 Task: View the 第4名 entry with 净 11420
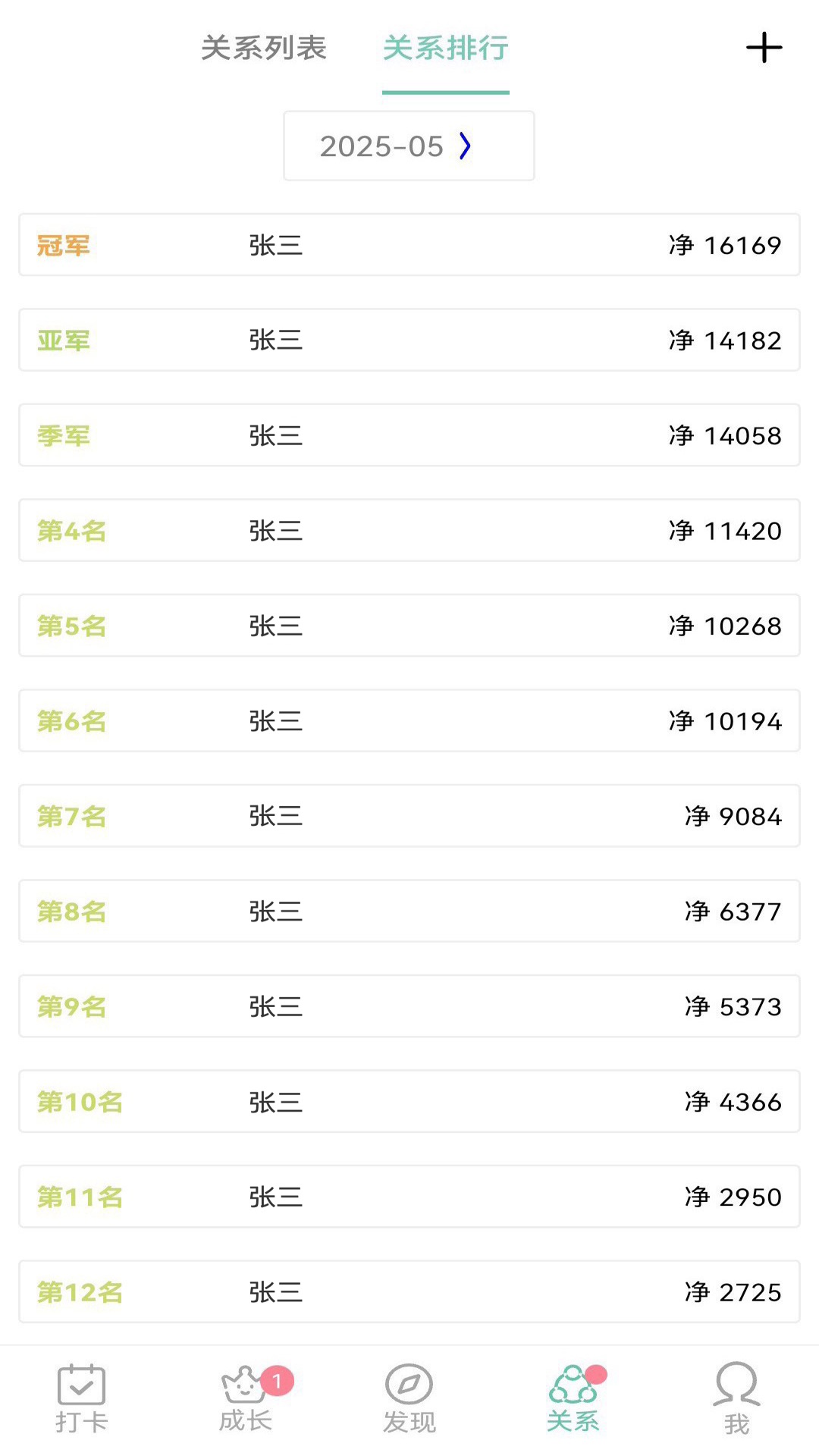coord(409,530)
